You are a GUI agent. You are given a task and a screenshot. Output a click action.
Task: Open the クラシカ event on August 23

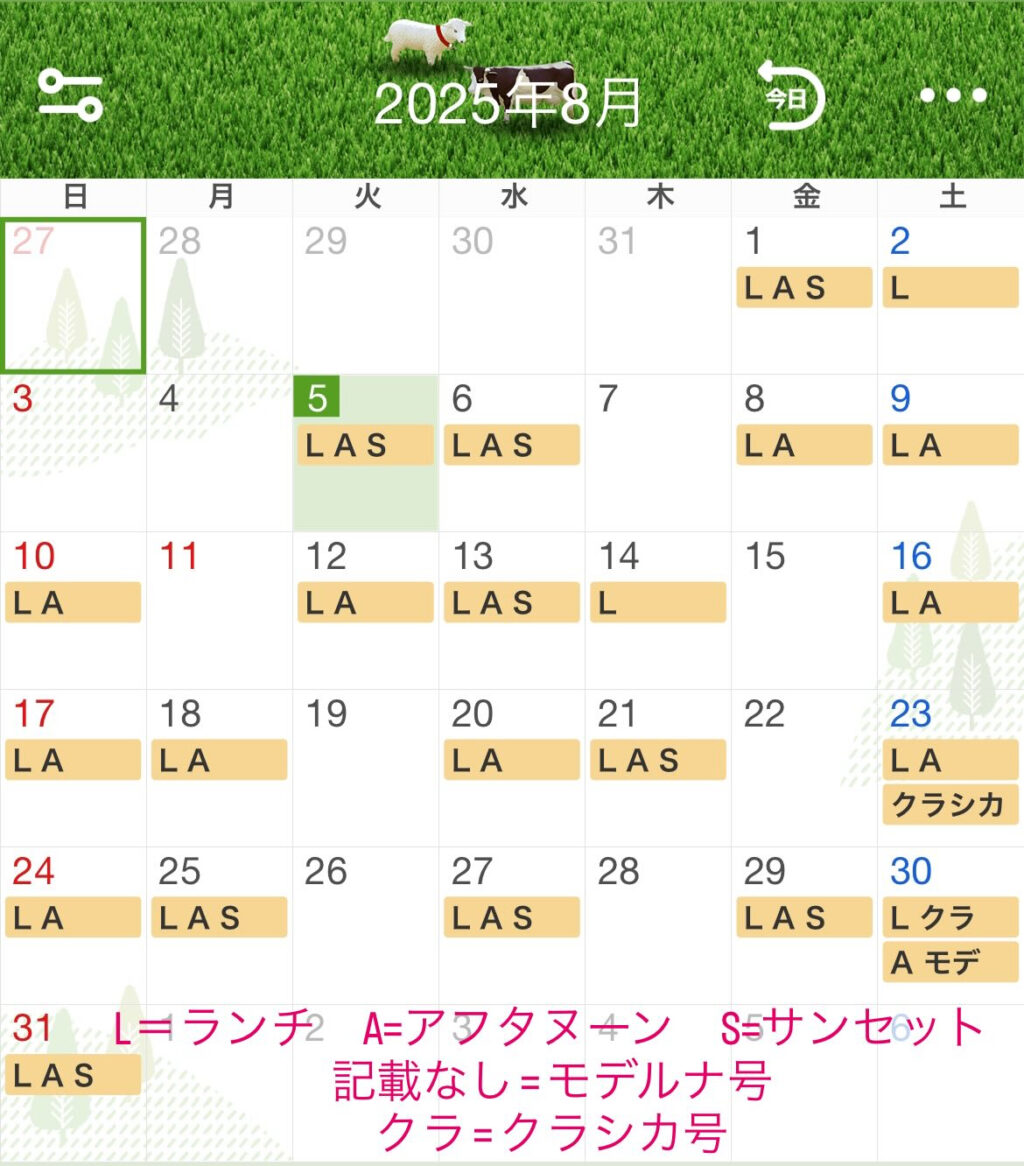[950, 805]
